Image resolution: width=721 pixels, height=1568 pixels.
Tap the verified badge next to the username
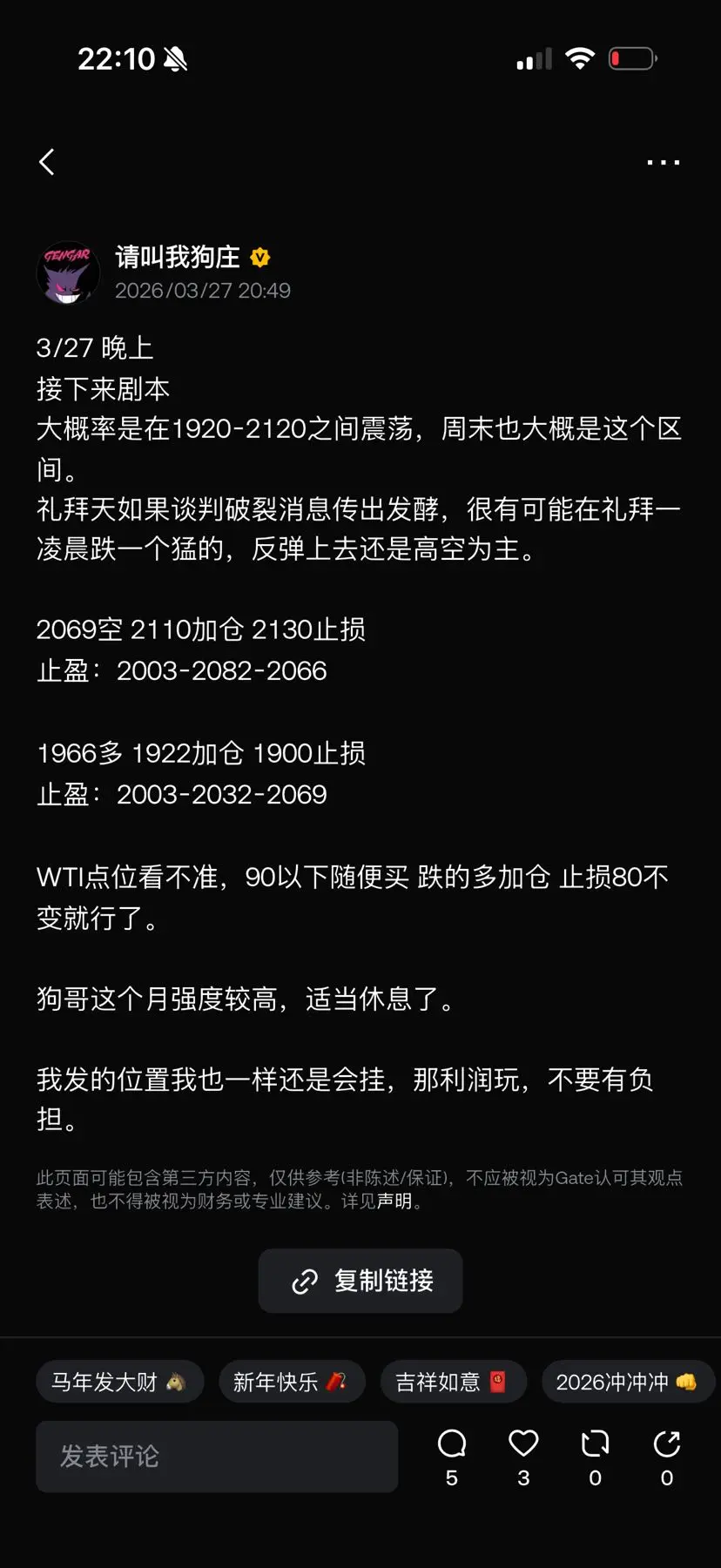260,257
